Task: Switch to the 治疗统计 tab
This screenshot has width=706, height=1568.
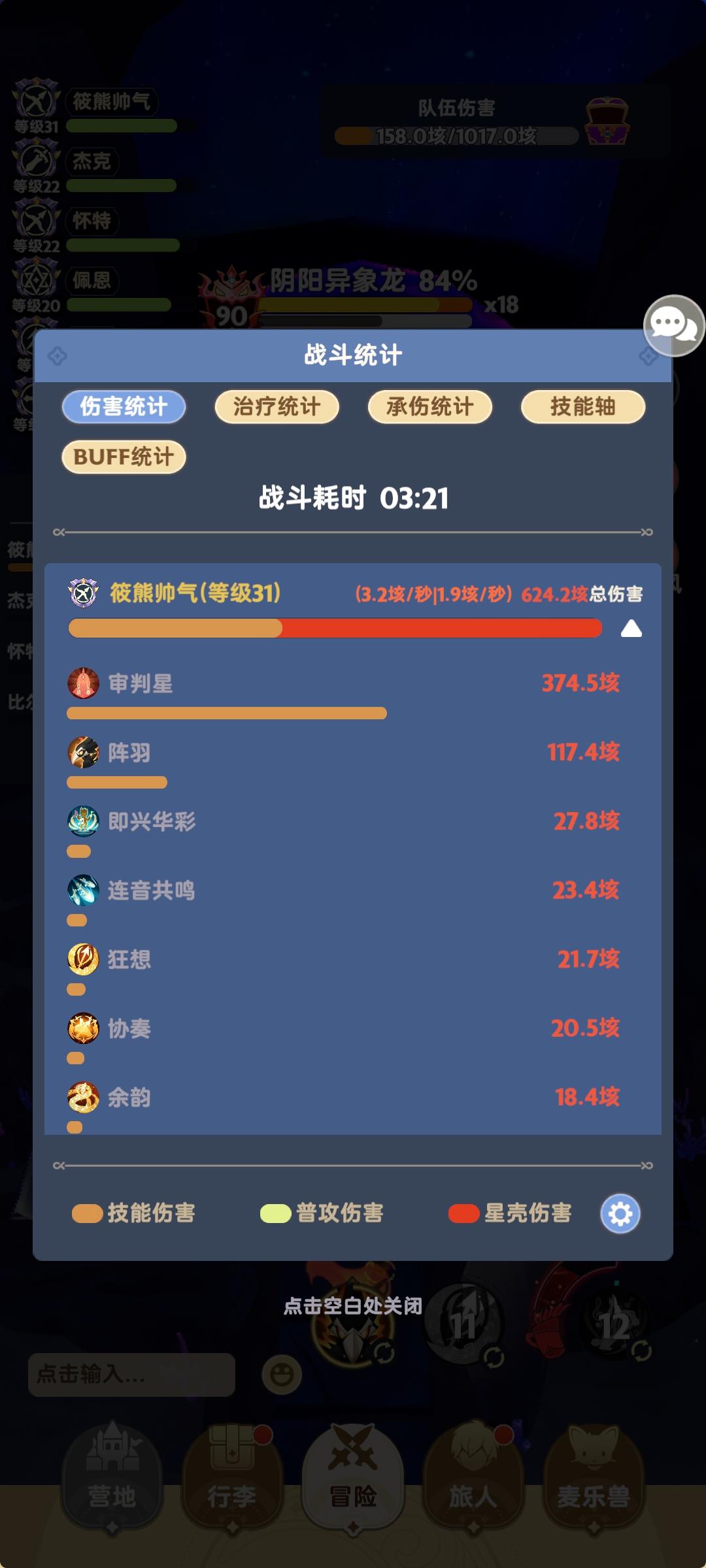Action: click(x=276, y=406)
